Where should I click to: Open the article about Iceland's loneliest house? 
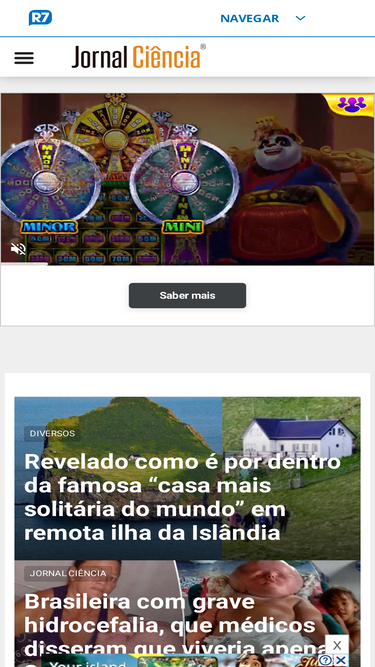coord(183,497)
